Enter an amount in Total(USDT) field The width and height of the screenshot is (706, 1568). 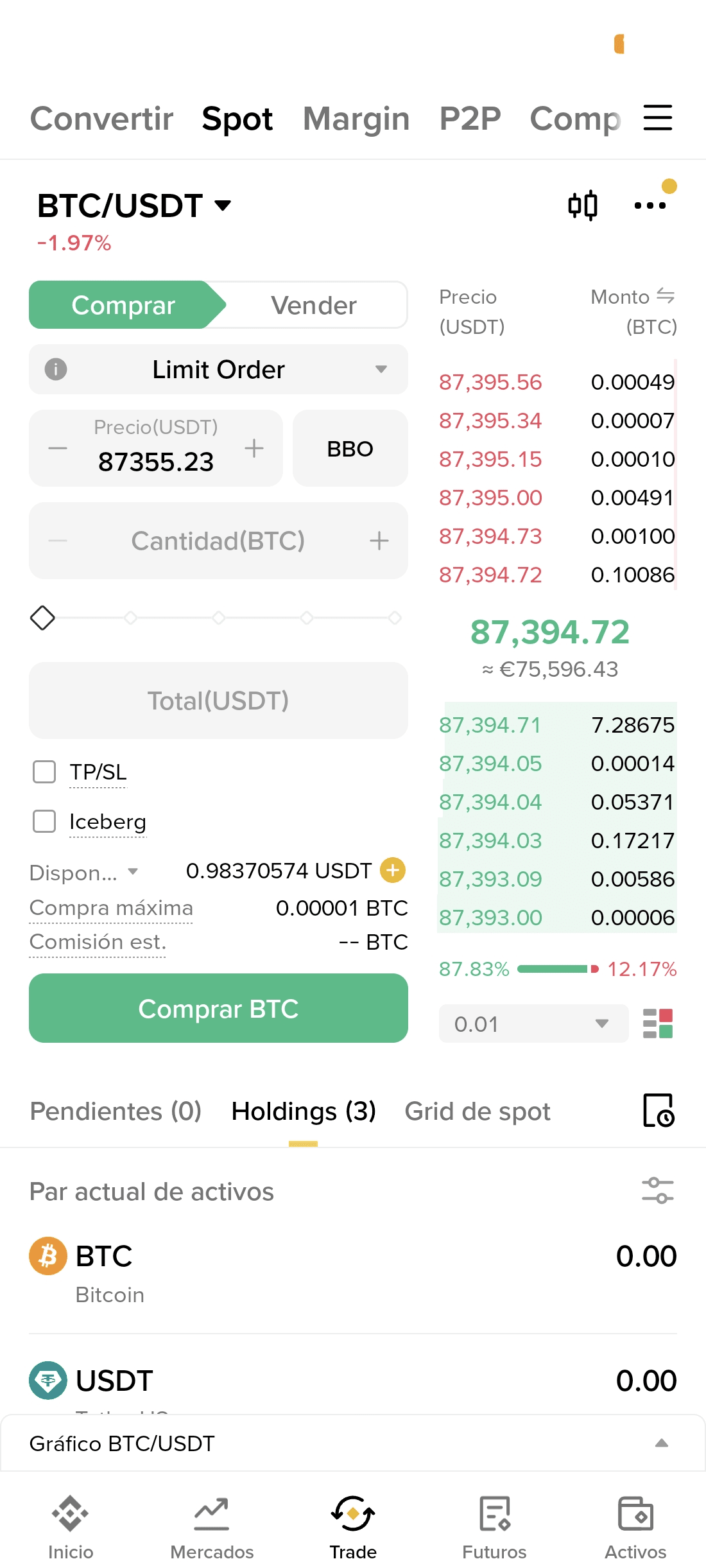[x=218, y=701]
